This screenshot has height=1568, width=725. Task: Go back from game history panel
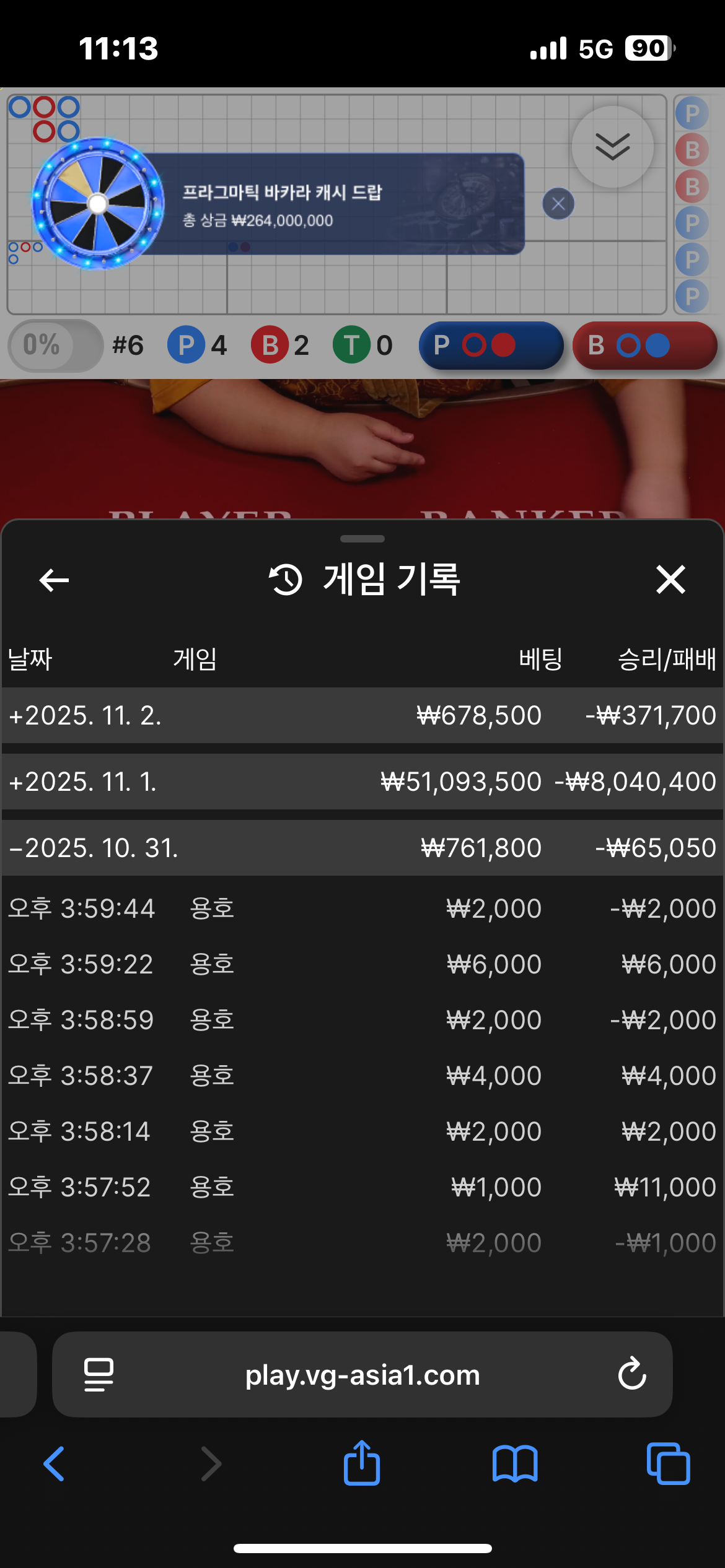point(55,580)
